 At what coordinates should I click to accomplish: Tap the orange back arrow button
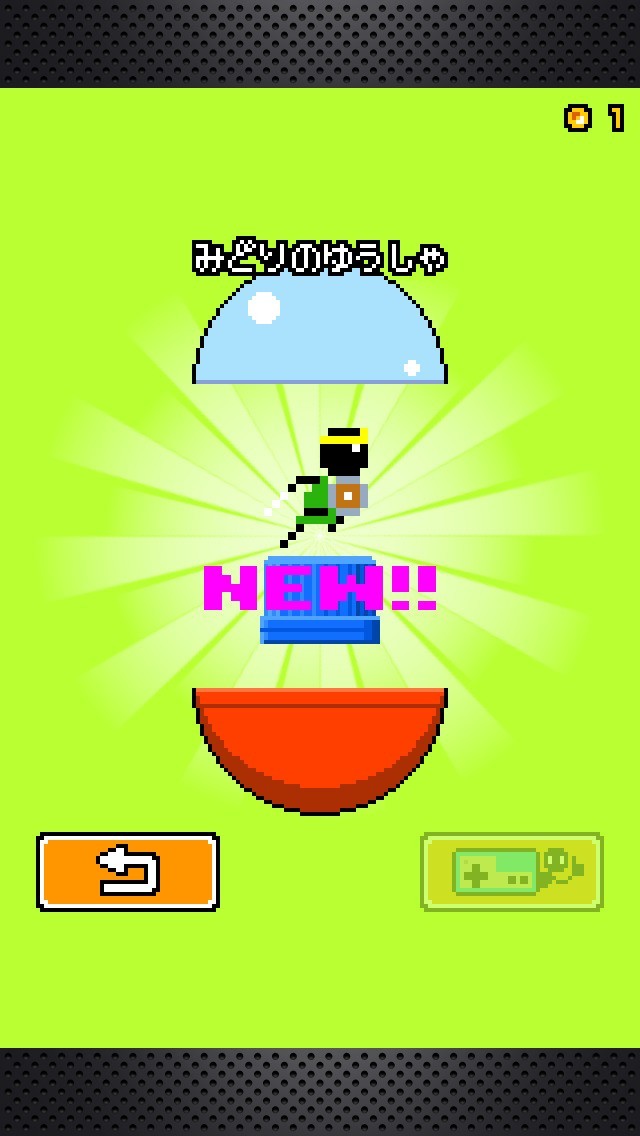tap(128, 872)
